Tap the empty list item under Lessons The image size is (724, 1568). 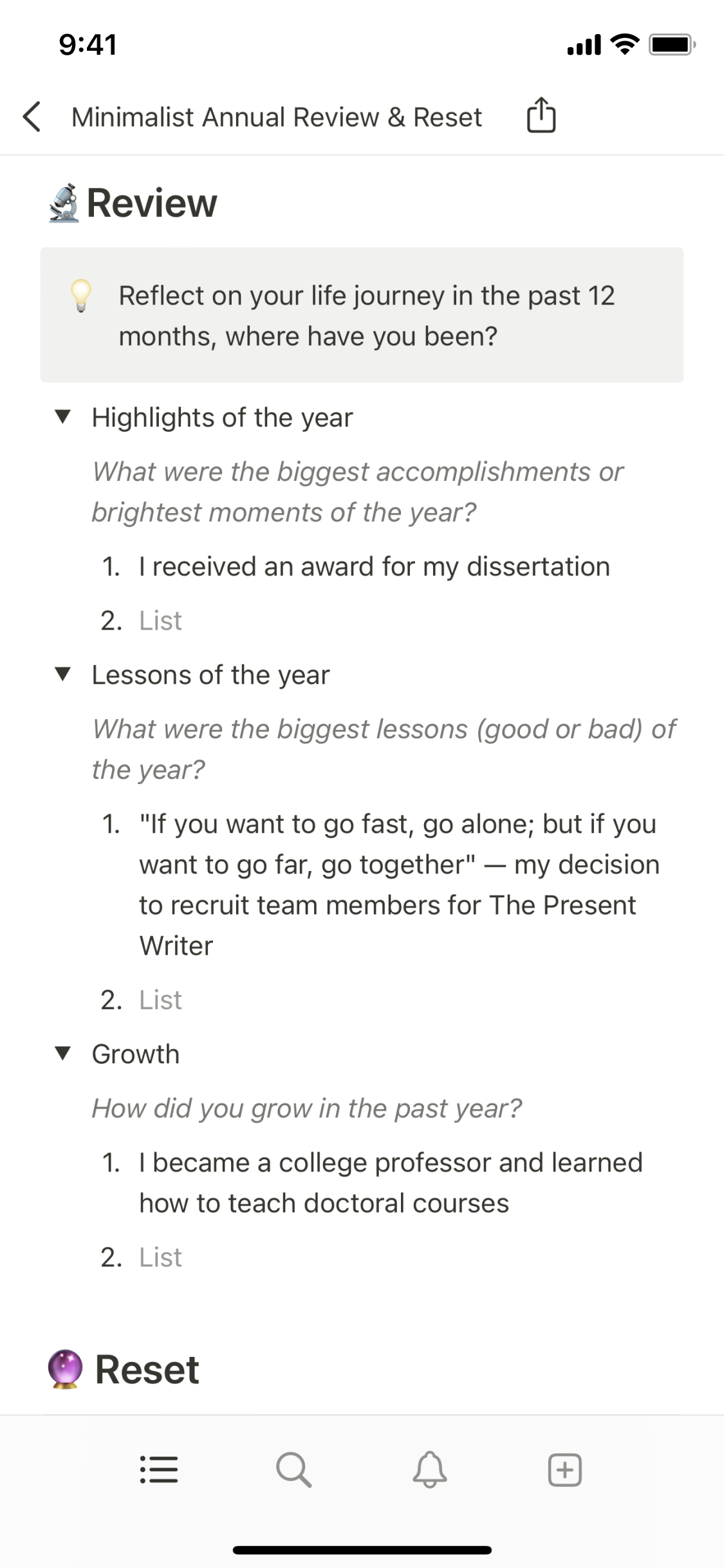coord(161,1000)
